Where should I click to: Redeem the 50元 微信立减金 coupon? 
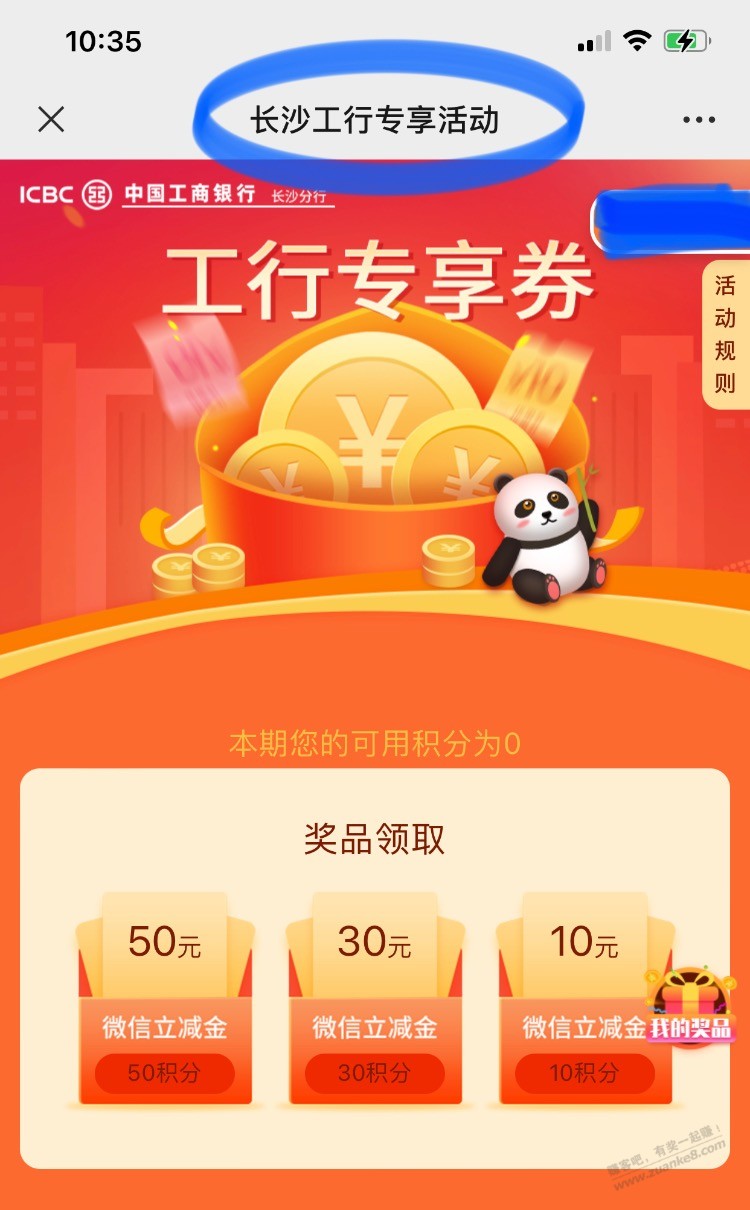[165, 1073]
